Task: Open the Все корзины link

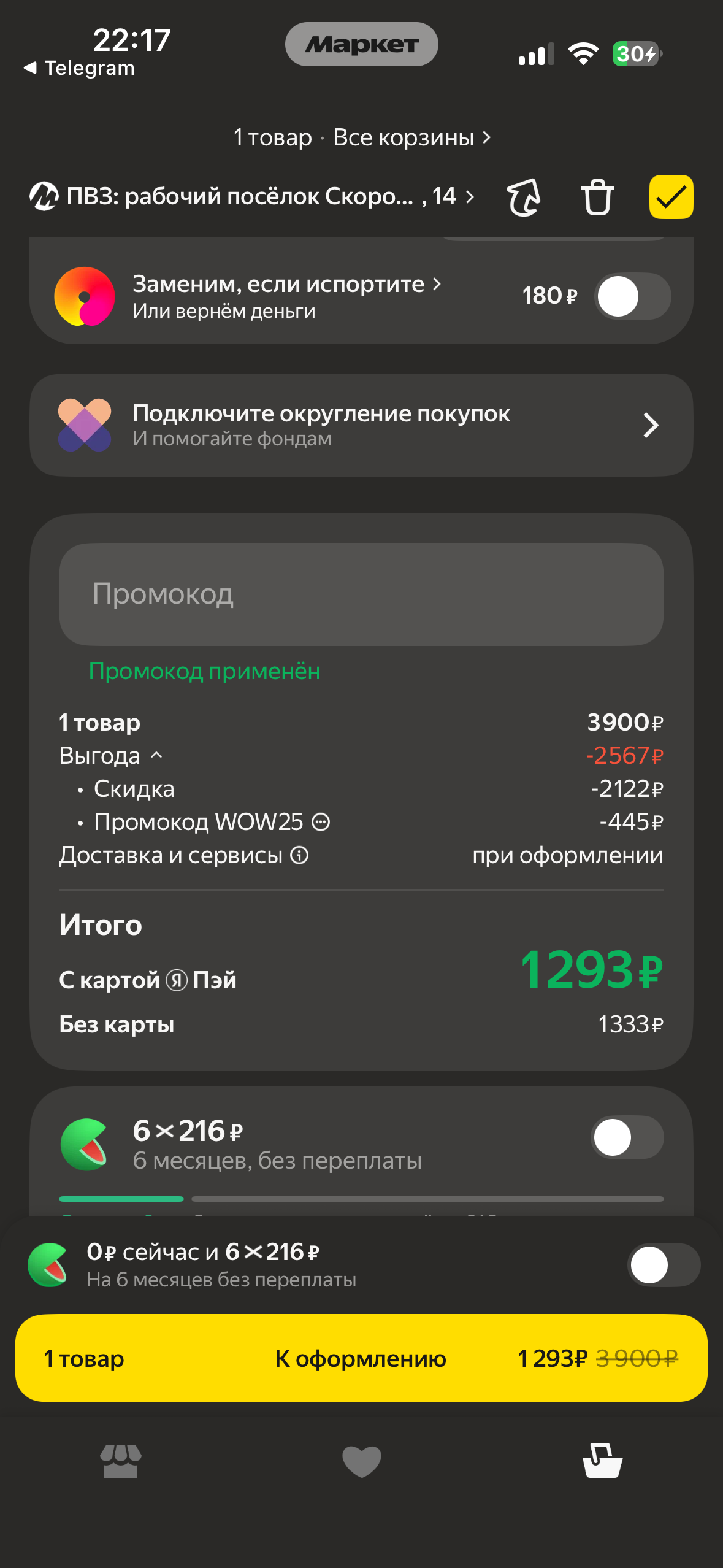Action: [x=411, y=137]
